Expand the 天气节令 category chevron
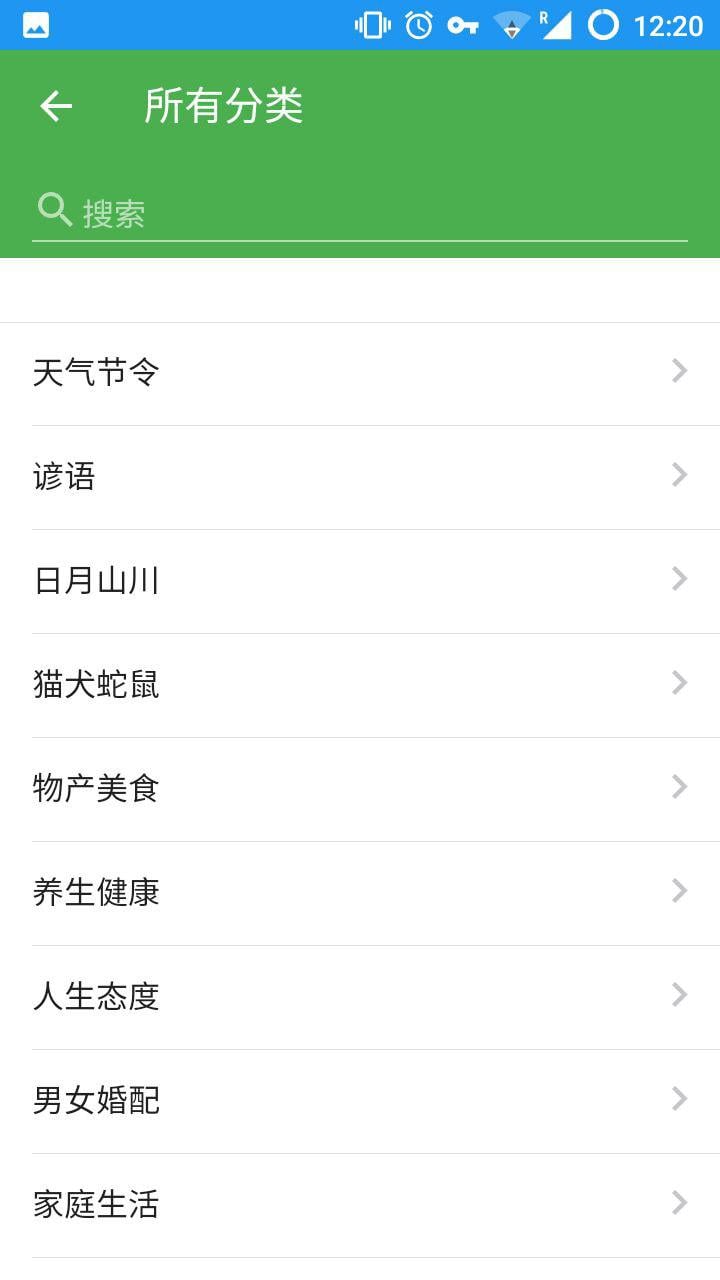 pos(680,370)
